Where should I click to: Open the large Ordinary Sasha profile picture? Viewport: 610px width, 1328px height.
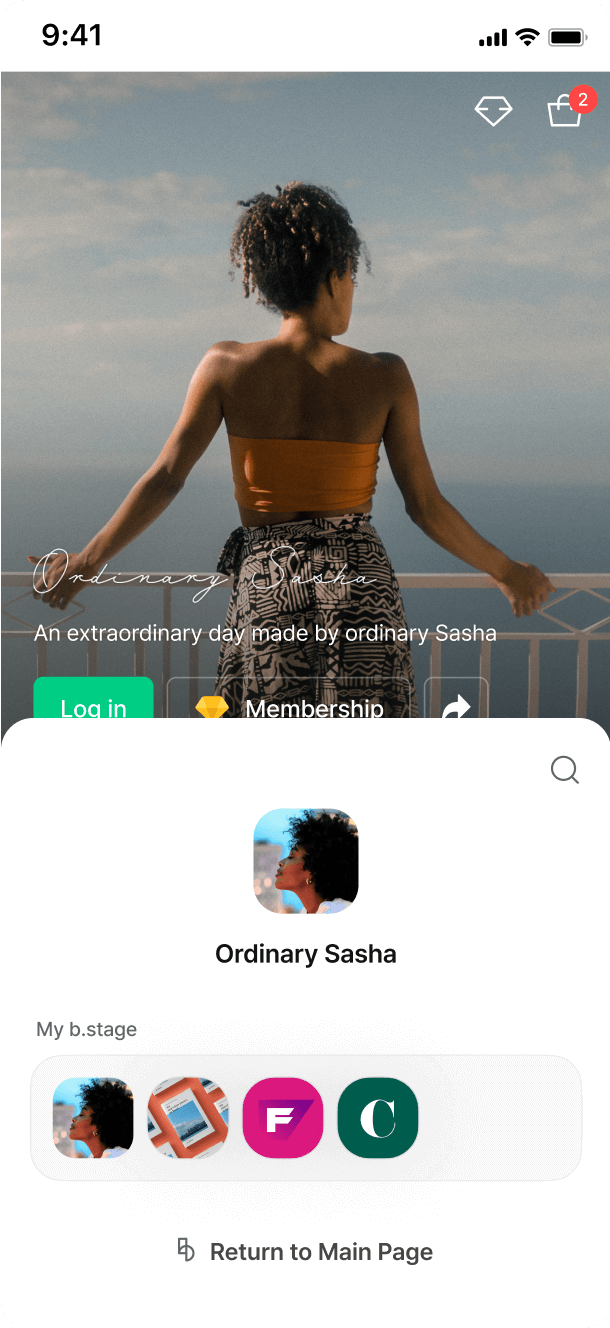(x=306, y=861)
